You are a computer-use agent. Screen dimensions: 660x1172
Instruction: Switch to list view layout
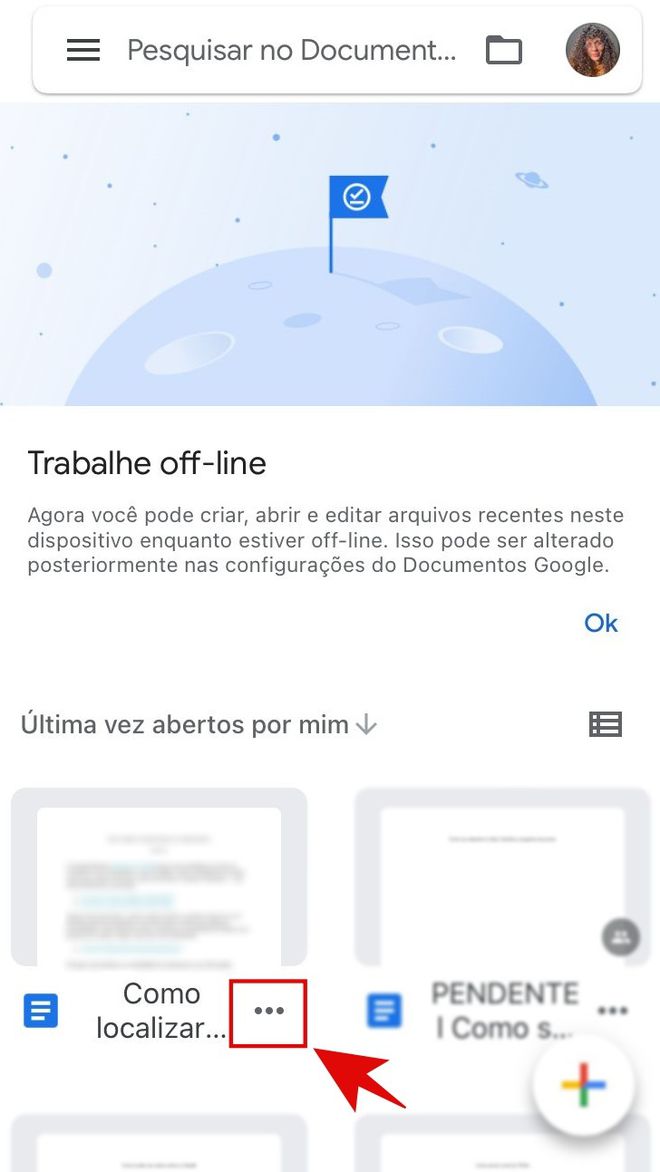pyautogui.click(x=605, y=724)
